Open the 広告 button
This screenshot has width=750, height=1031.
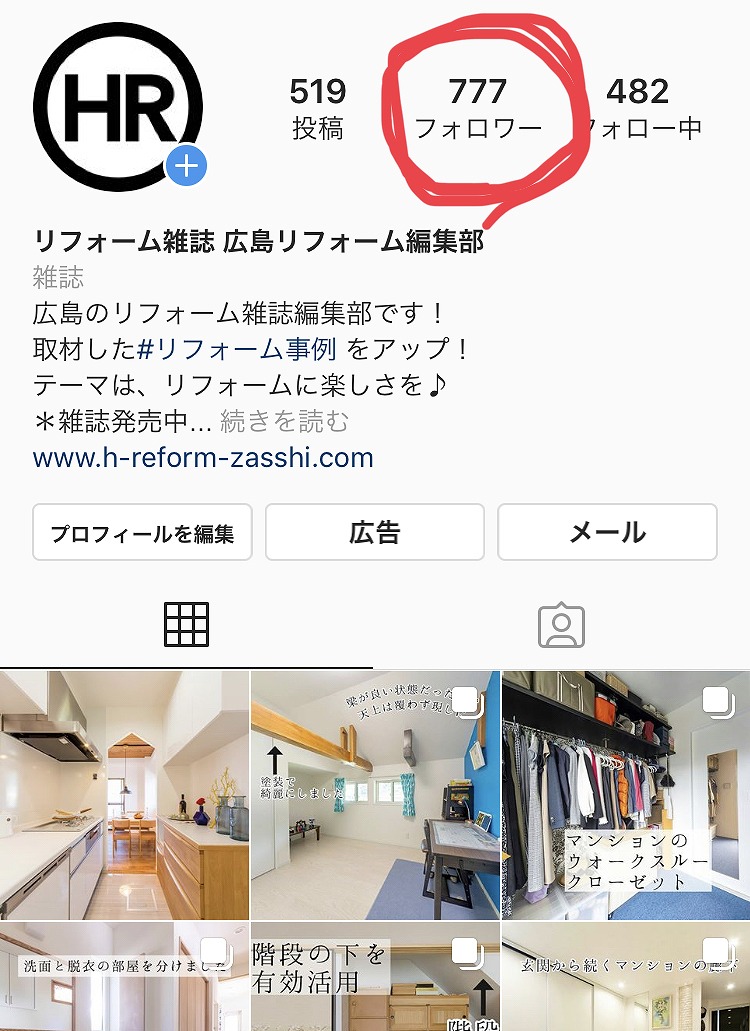point(375,532)
